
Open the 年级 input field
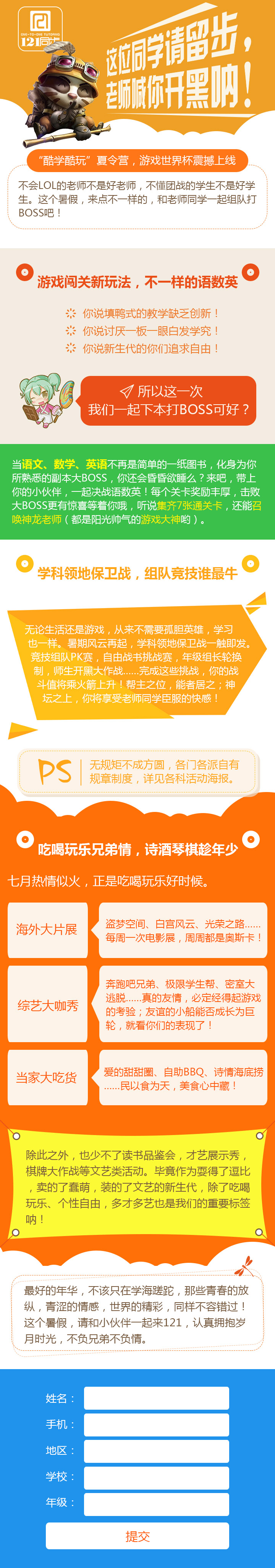click(156, 1504)
